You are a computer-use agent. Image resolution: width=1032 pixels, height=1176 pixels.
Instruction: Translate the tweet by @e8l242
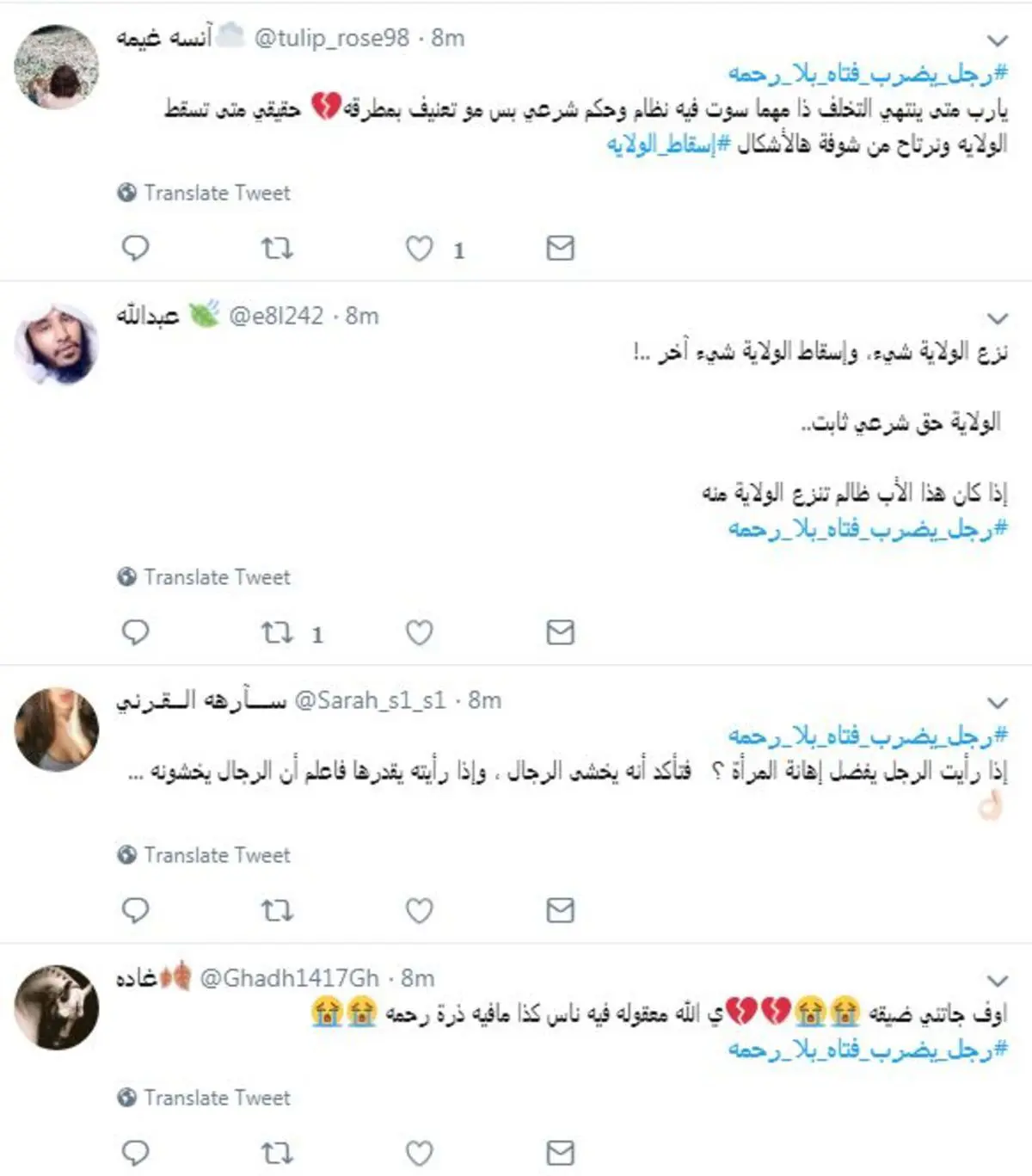point(217,577)
